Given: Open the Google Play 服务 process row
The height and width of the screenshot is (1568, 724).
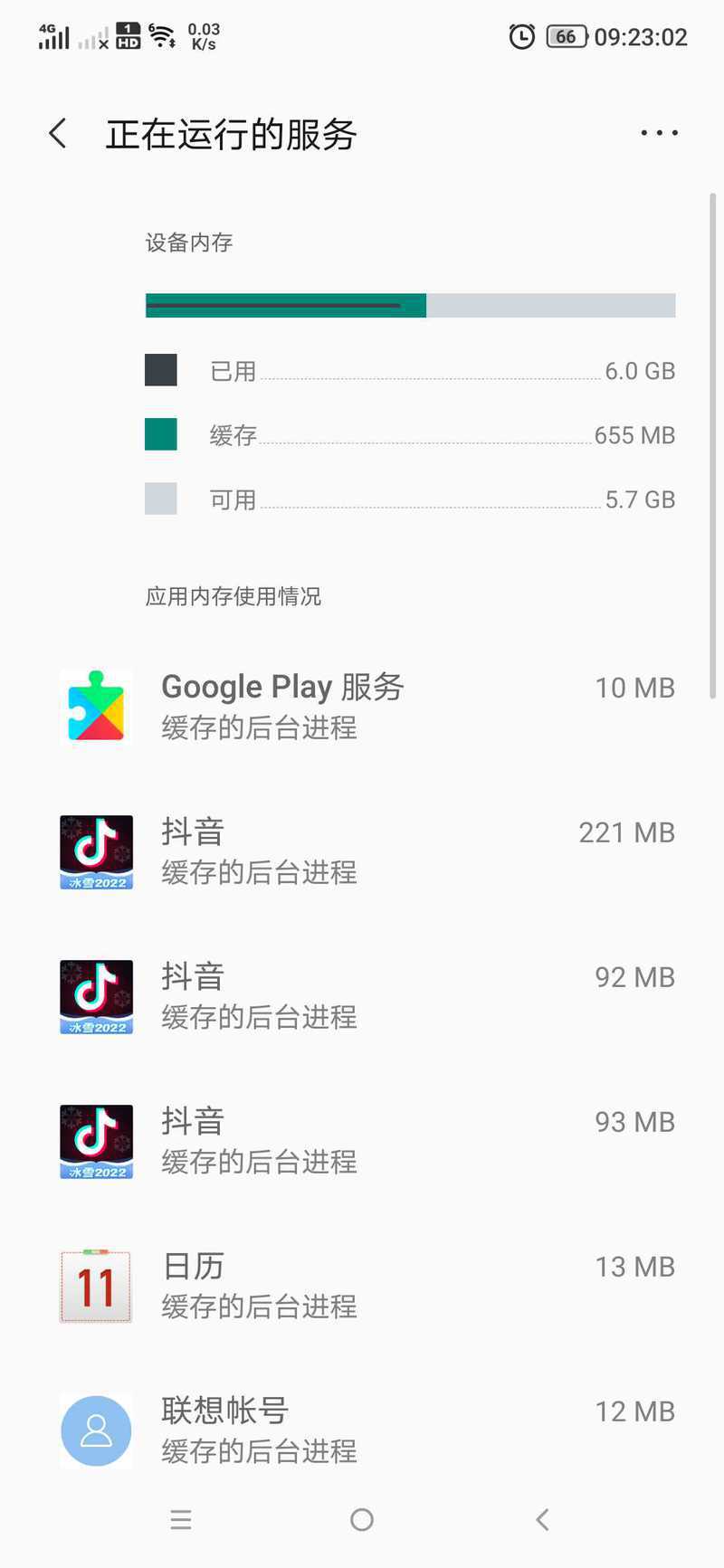Looking at the screenshot, I should click(362, 707).
